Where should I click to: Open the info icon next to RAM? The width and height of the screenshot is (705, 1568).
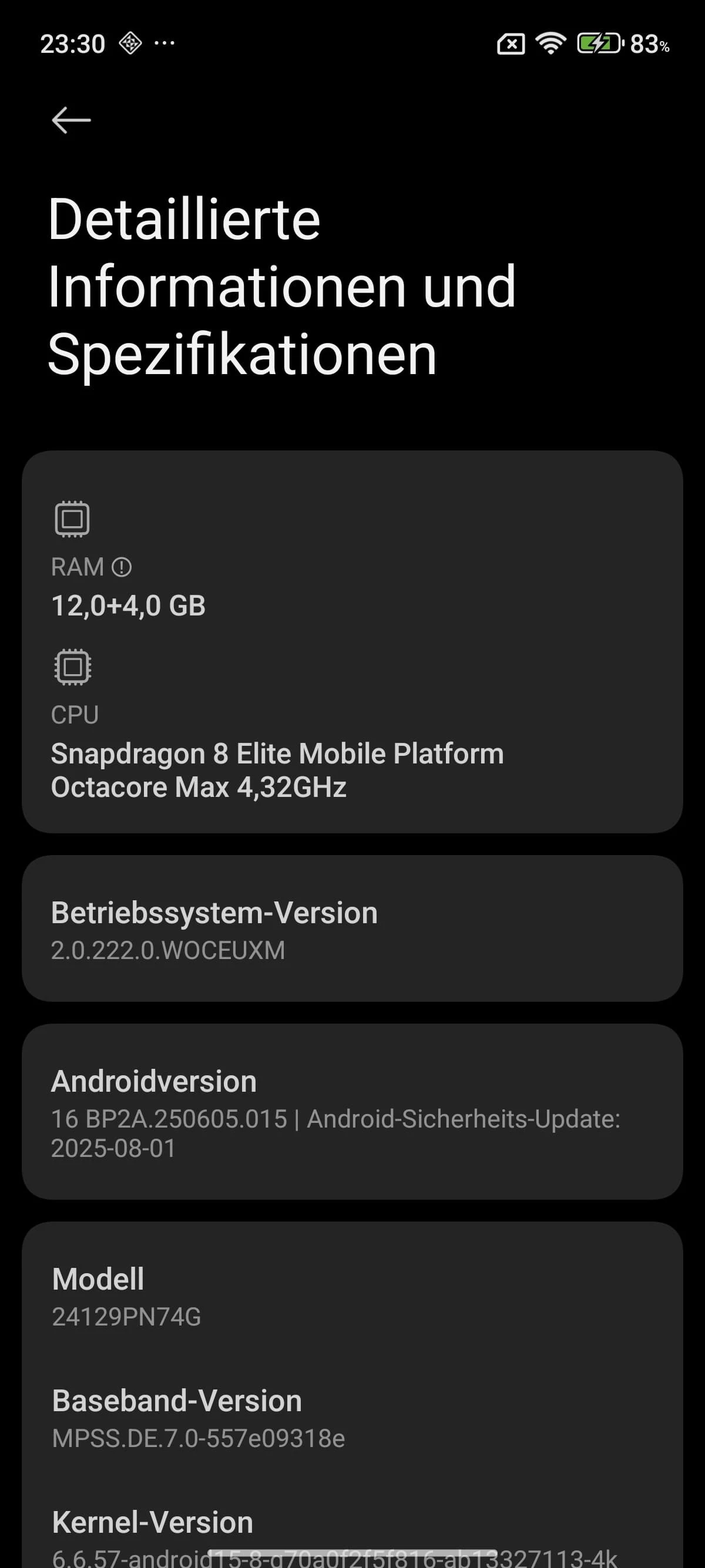click(x=122, y=567)
